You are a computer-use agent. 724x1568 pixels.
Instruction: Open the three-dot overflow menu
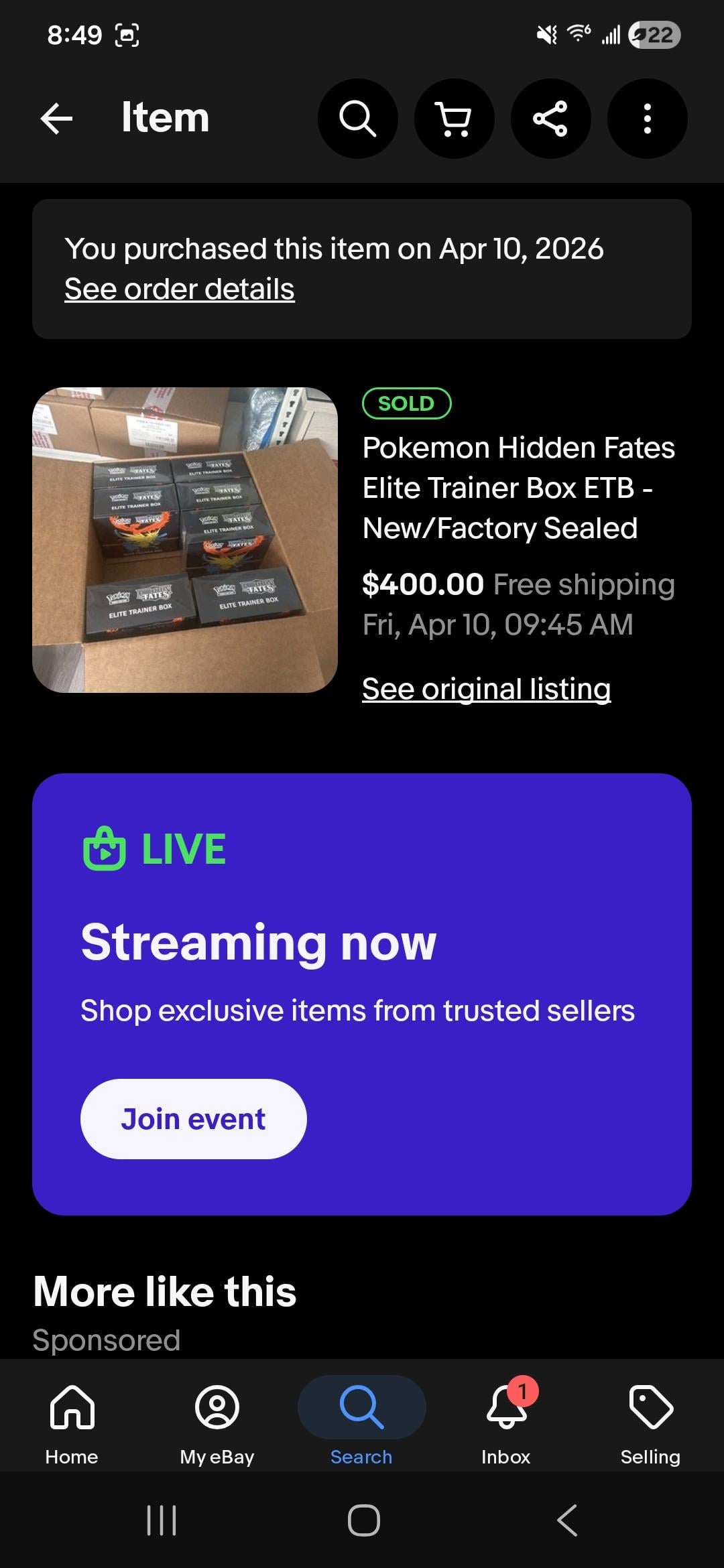tap(647, 119)
